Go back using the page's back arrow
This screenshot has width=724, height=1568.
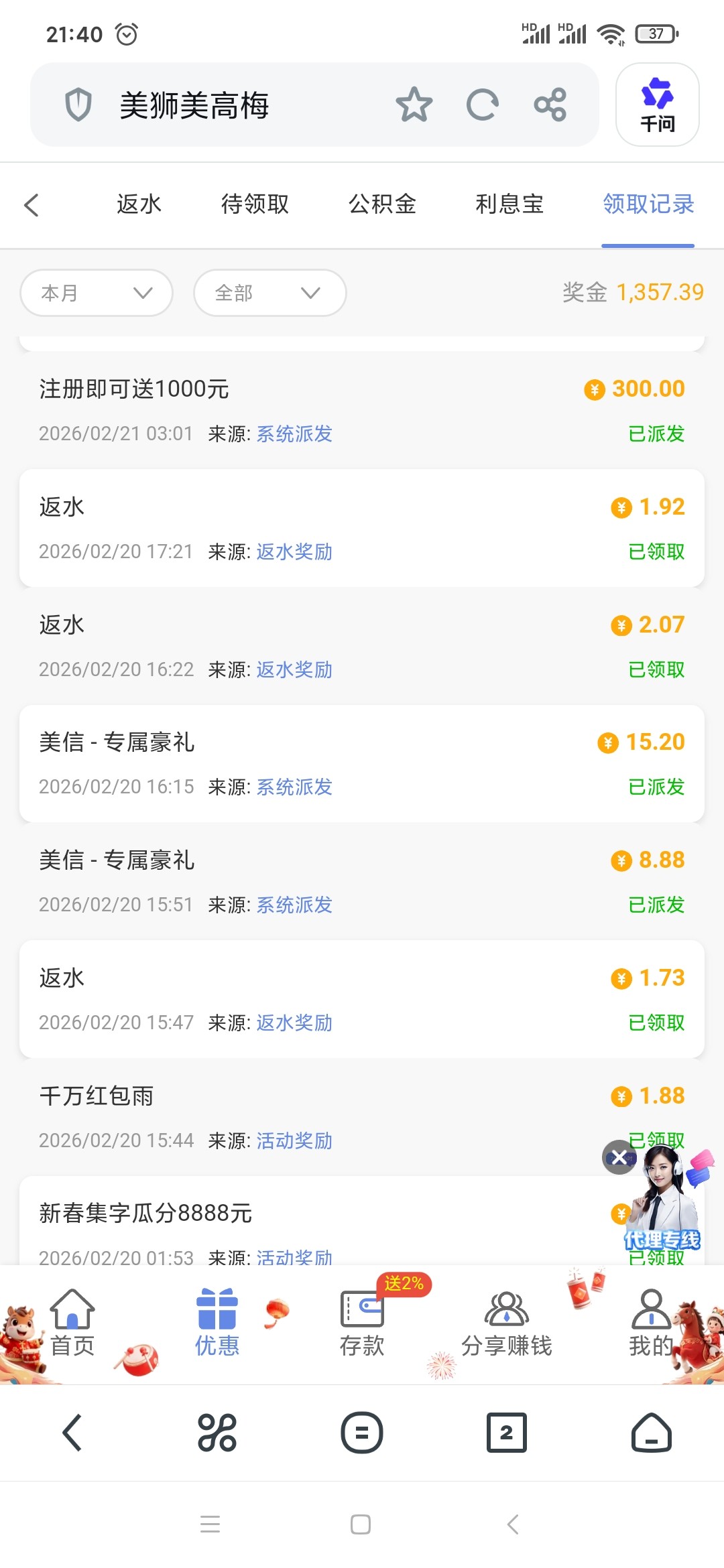(32, 205)
